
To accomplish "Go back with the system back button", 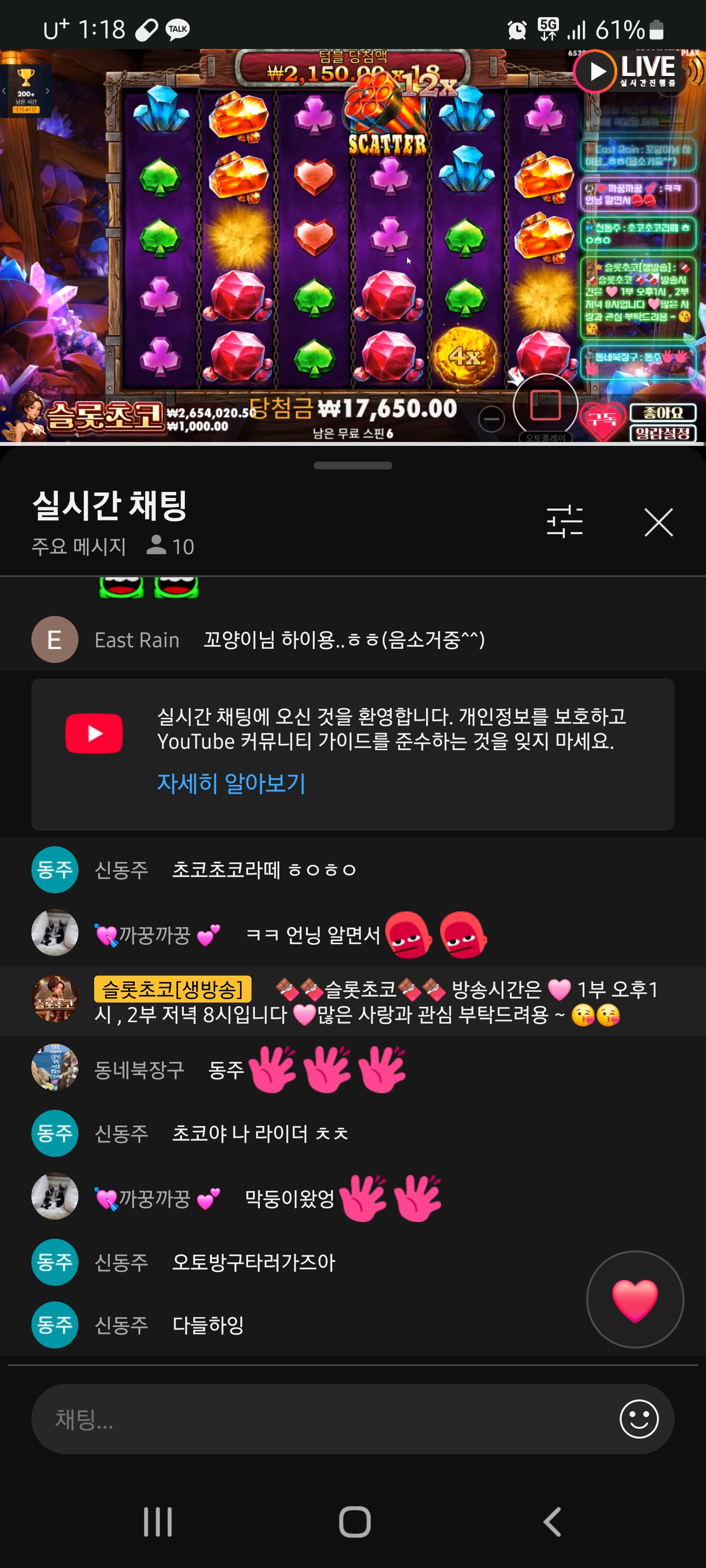I will [x=551, y=1522].
